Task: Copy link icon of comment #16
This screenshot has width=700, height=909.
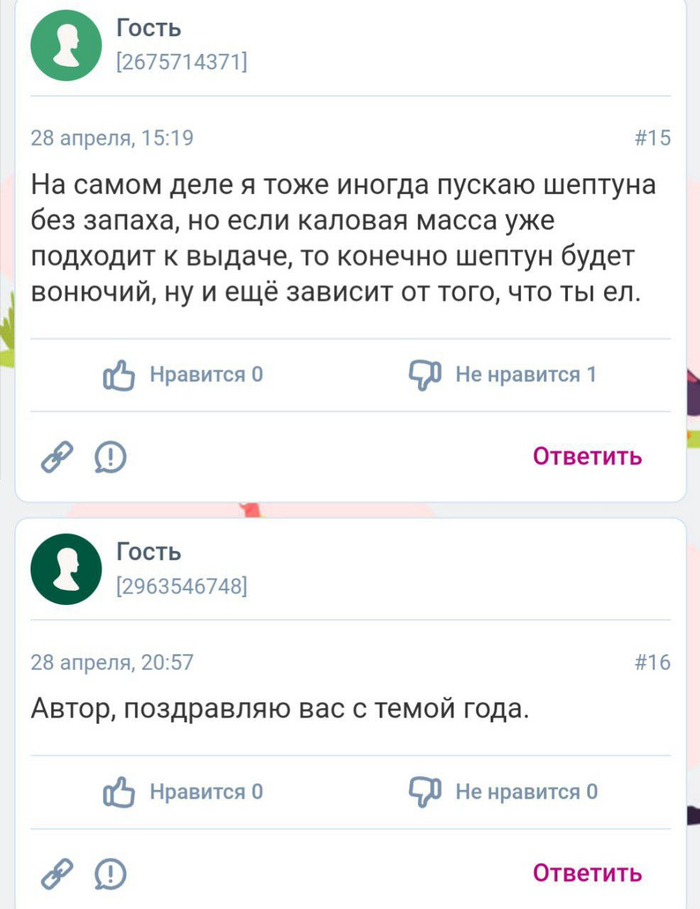Action: (x=57, y=875)
